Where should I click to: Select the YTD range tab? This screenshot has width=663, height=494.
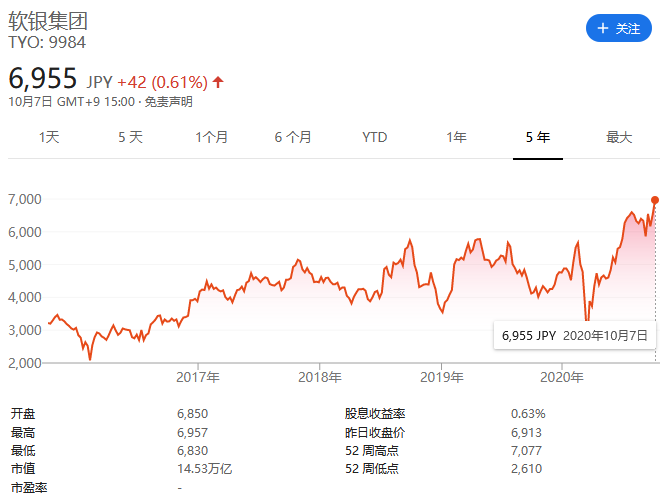374,138
